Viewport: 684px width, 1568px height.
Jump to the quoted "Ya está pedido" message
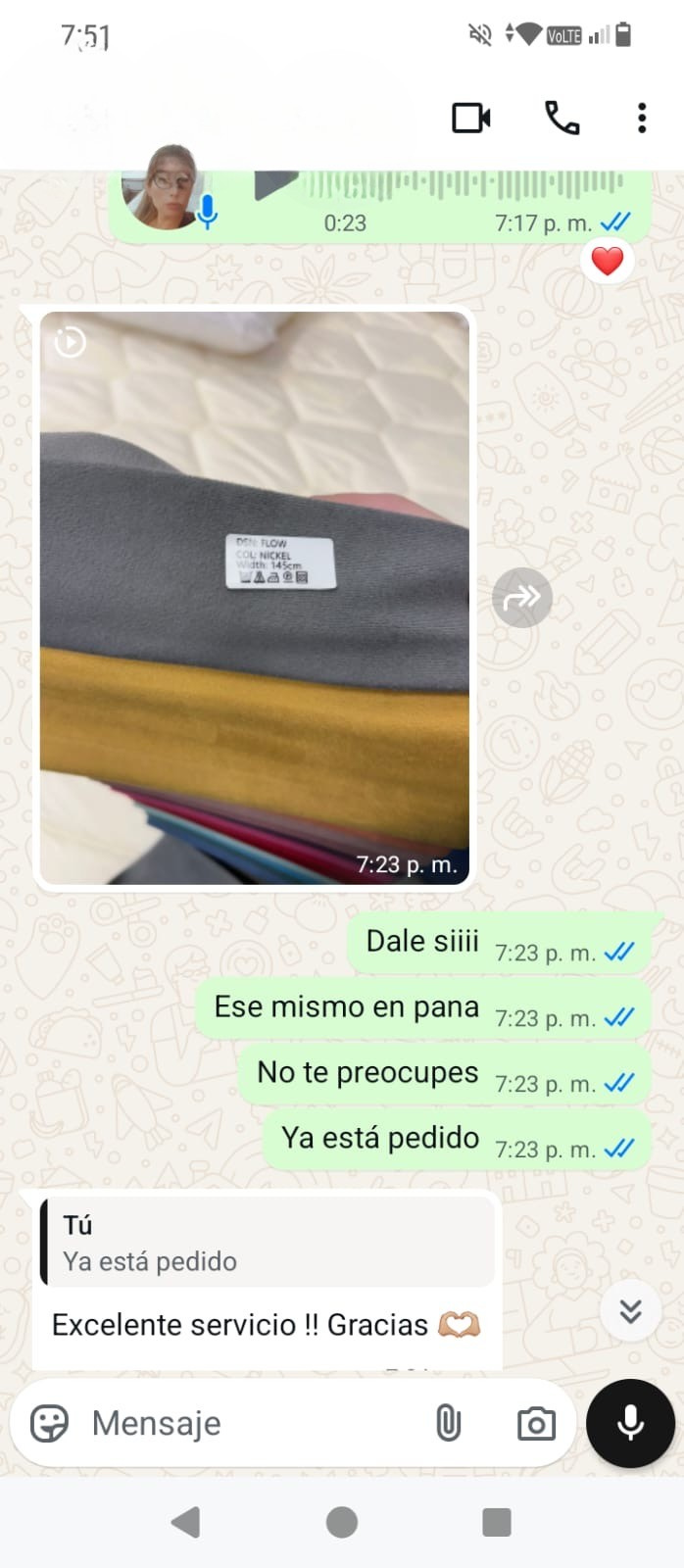click(x=267, y=1243)
